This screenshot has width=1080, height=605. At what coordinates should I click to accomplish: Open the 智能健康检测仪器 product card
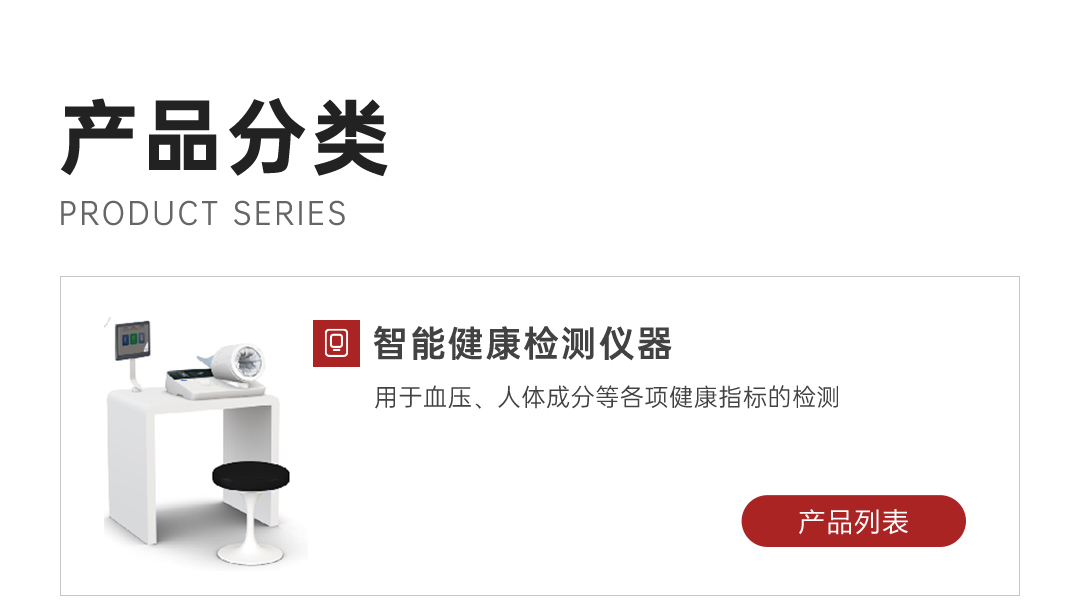pyautogui.click(x=522, y=344)
